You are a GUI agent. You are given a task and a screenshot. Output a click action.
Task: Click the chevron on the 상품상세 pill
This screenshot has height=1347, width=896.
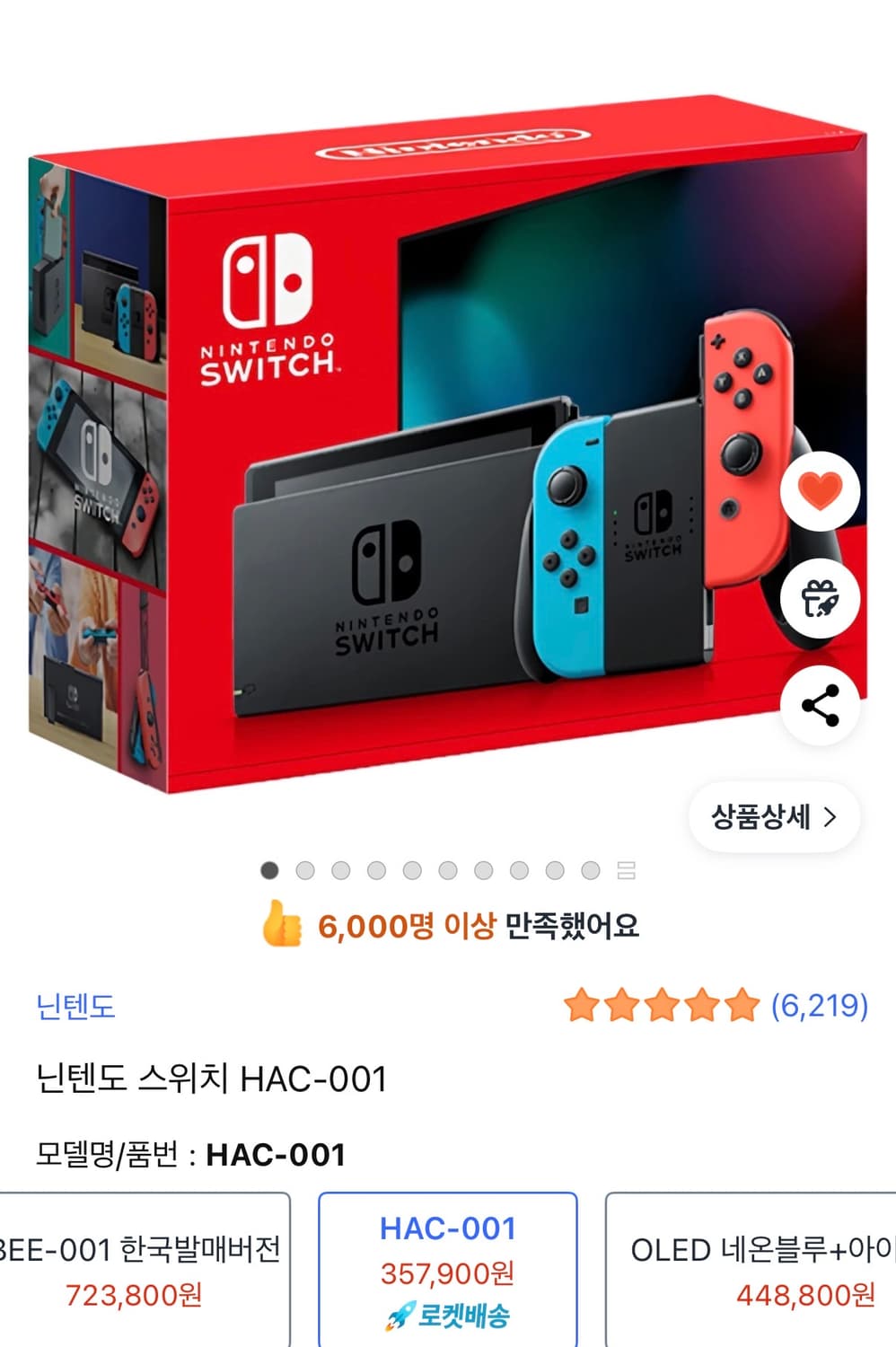pos(828,818)
